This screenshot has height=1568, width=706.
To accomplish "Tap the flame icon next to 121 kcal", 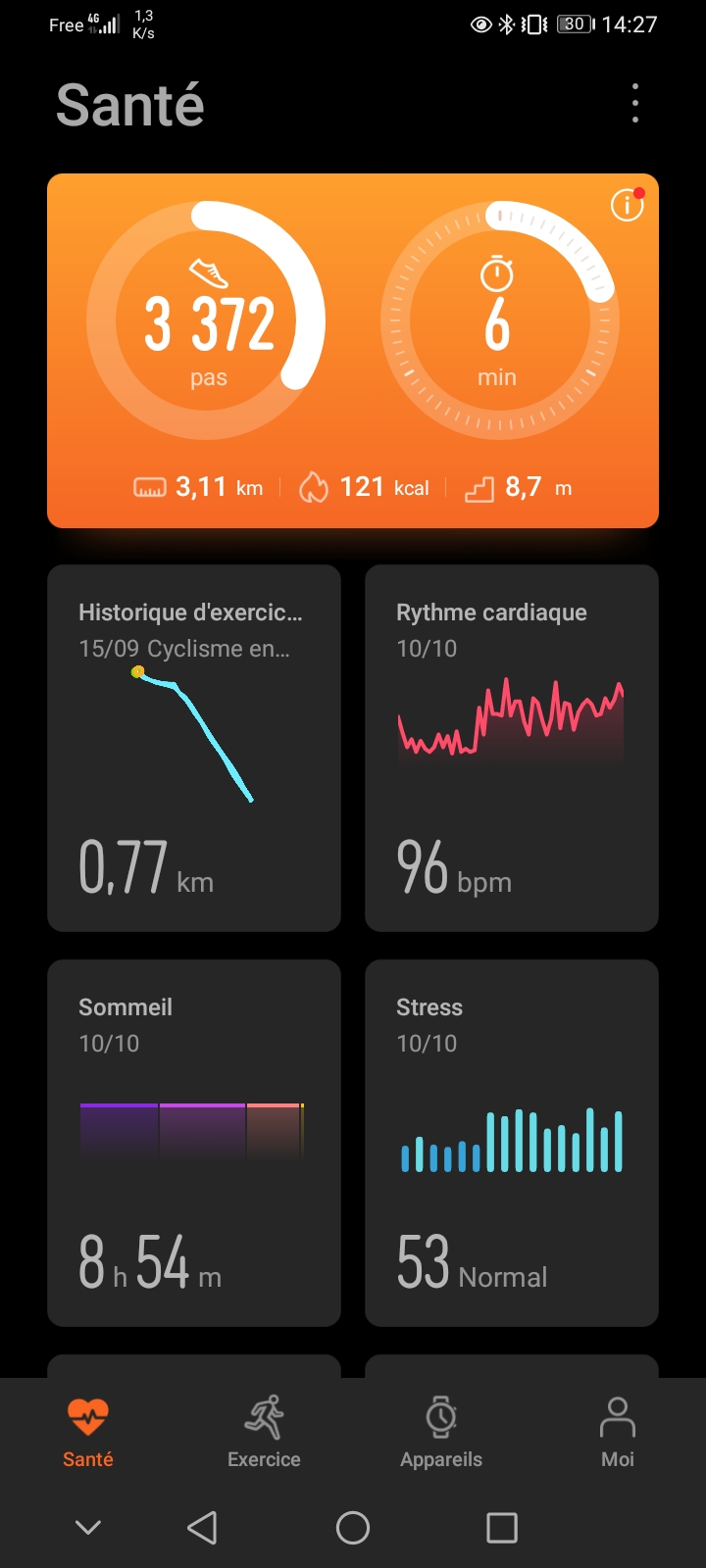I will (314, 486).
